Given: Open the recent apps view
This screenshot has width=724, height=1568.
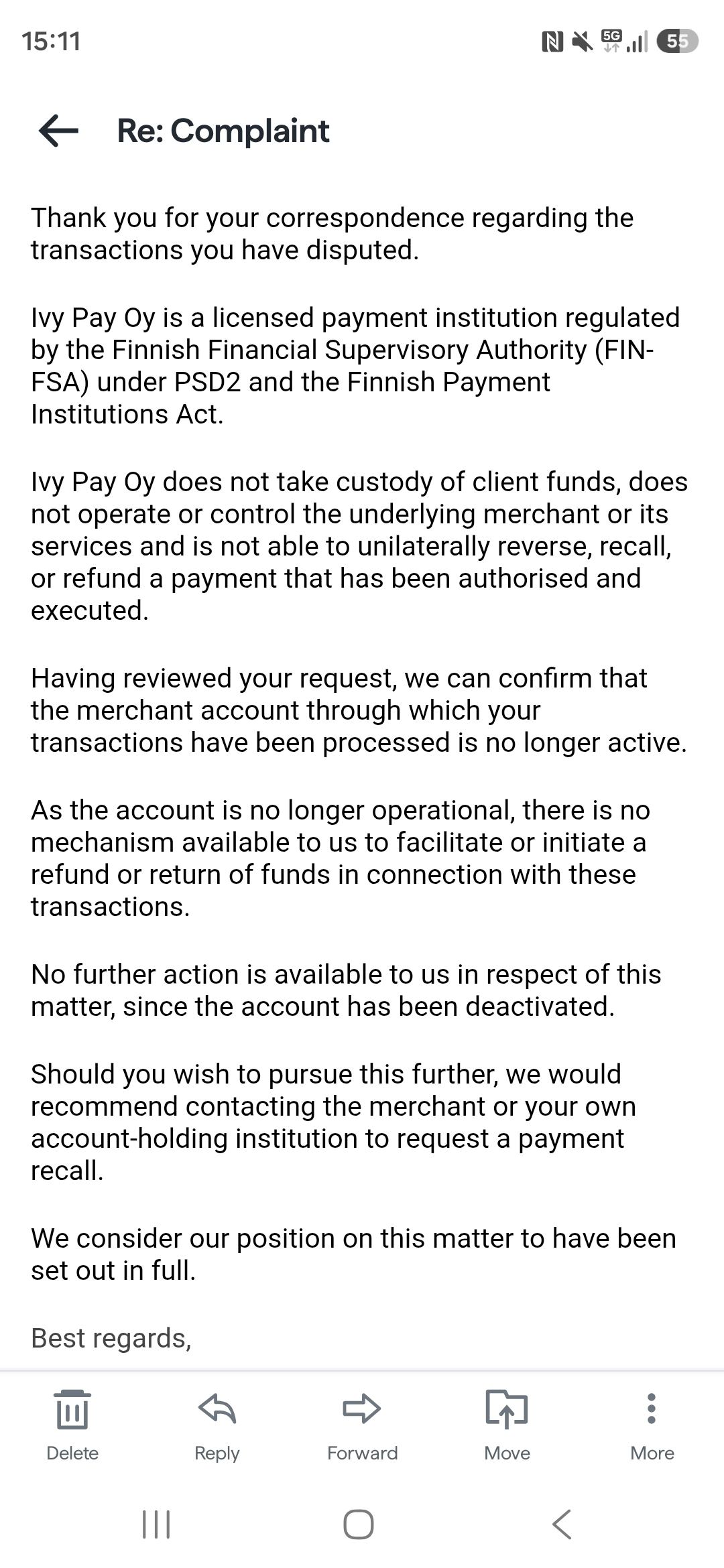Looking at the screenshot, I should [156, 1524].
